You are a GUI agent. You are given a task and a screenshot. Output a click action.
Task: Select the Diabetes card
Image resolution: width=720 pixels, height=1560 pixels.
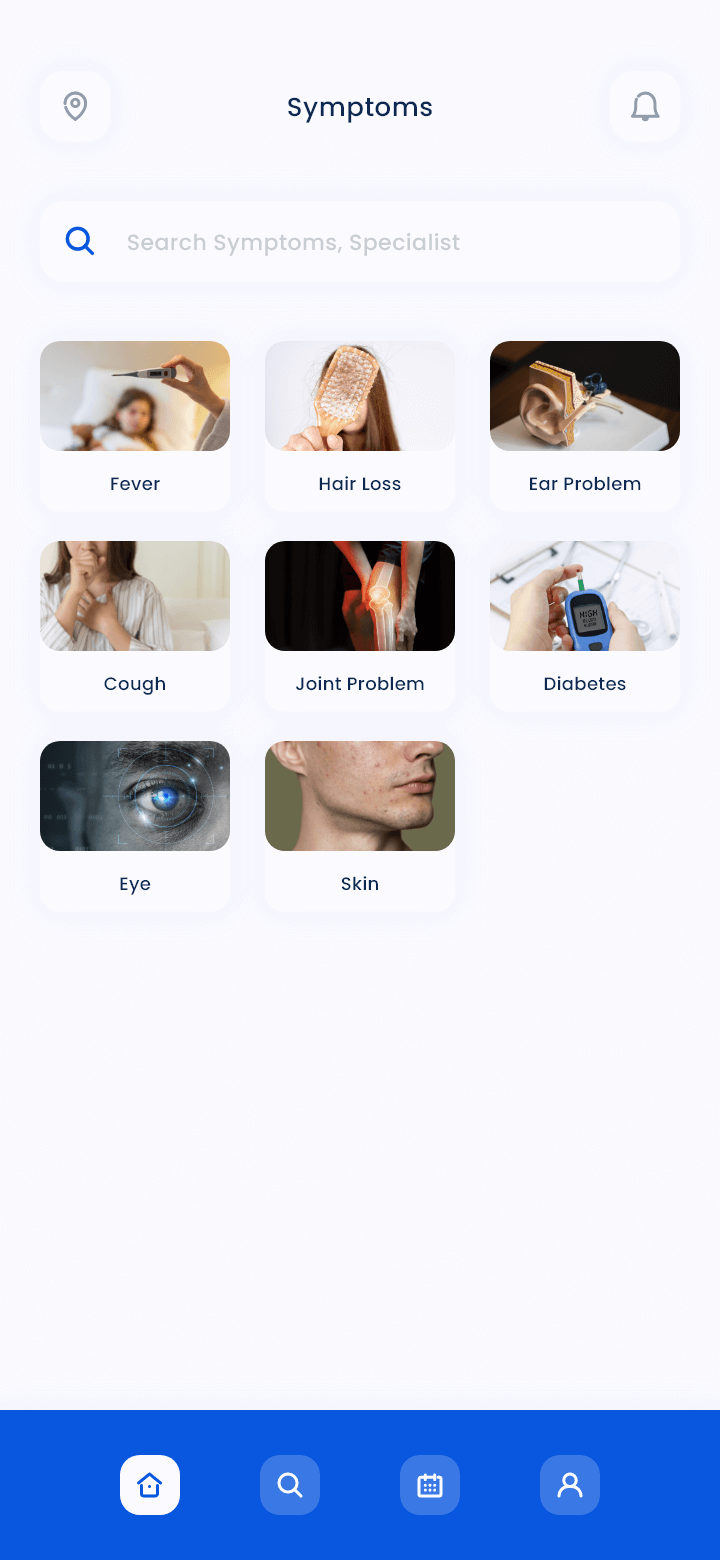585,626
